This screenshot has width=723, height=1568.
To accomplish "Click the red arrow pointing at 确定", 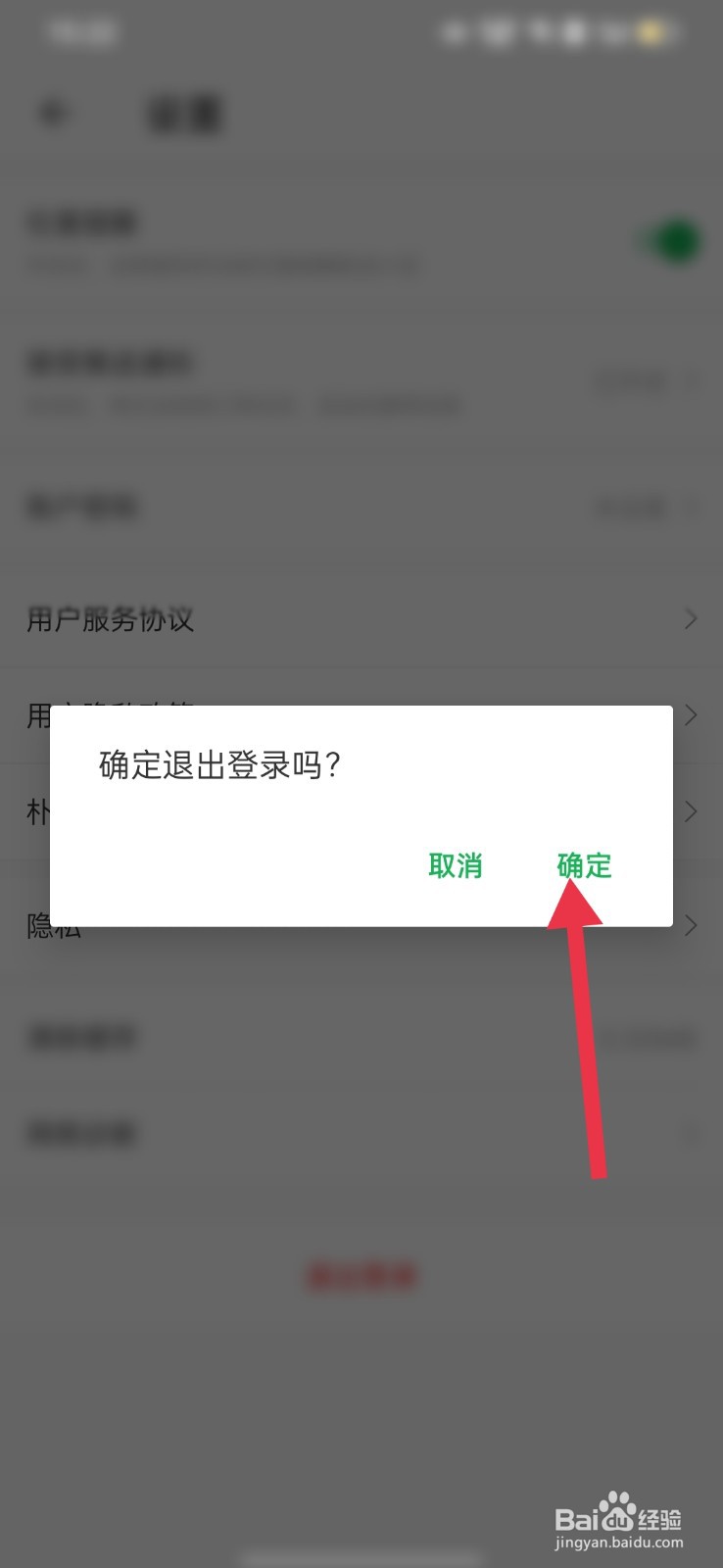I will (588, 1029).
